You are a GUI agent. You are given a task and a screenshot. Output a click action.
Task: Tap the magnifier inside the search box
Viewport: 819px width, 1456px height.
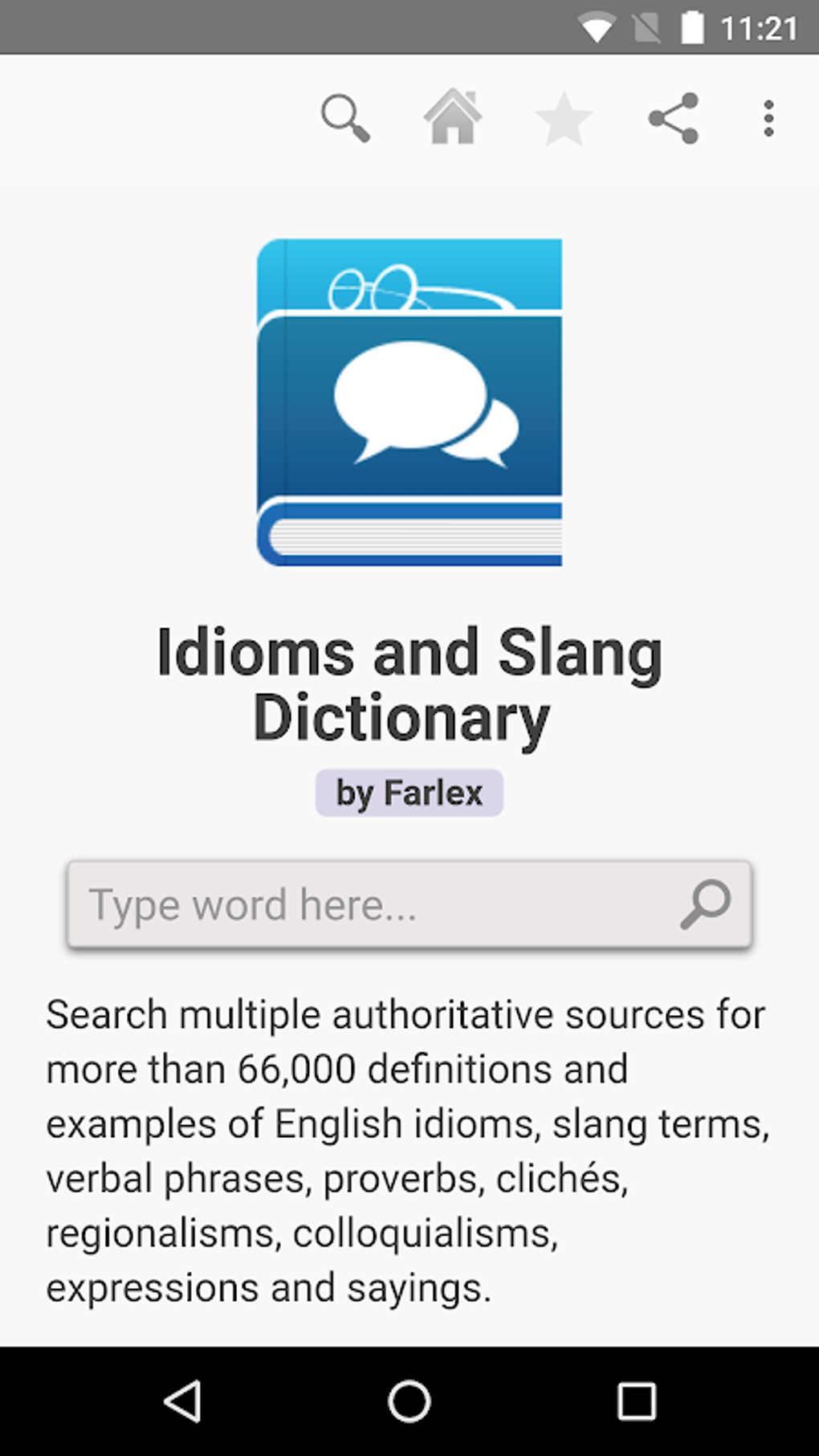(x=706, y=904)
